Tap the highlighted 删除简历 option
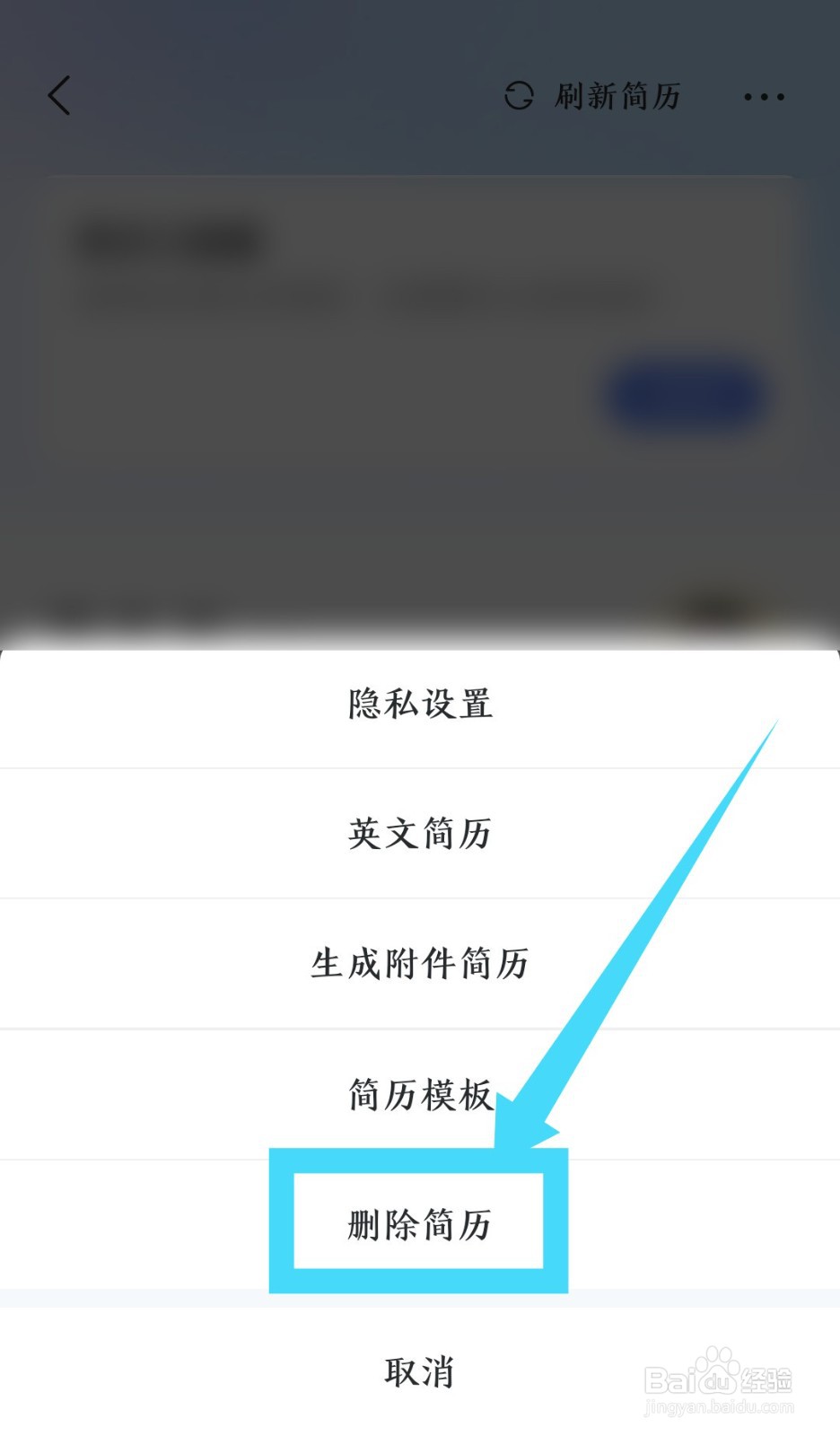840x1436 pixels. (x=418, y=1223)
